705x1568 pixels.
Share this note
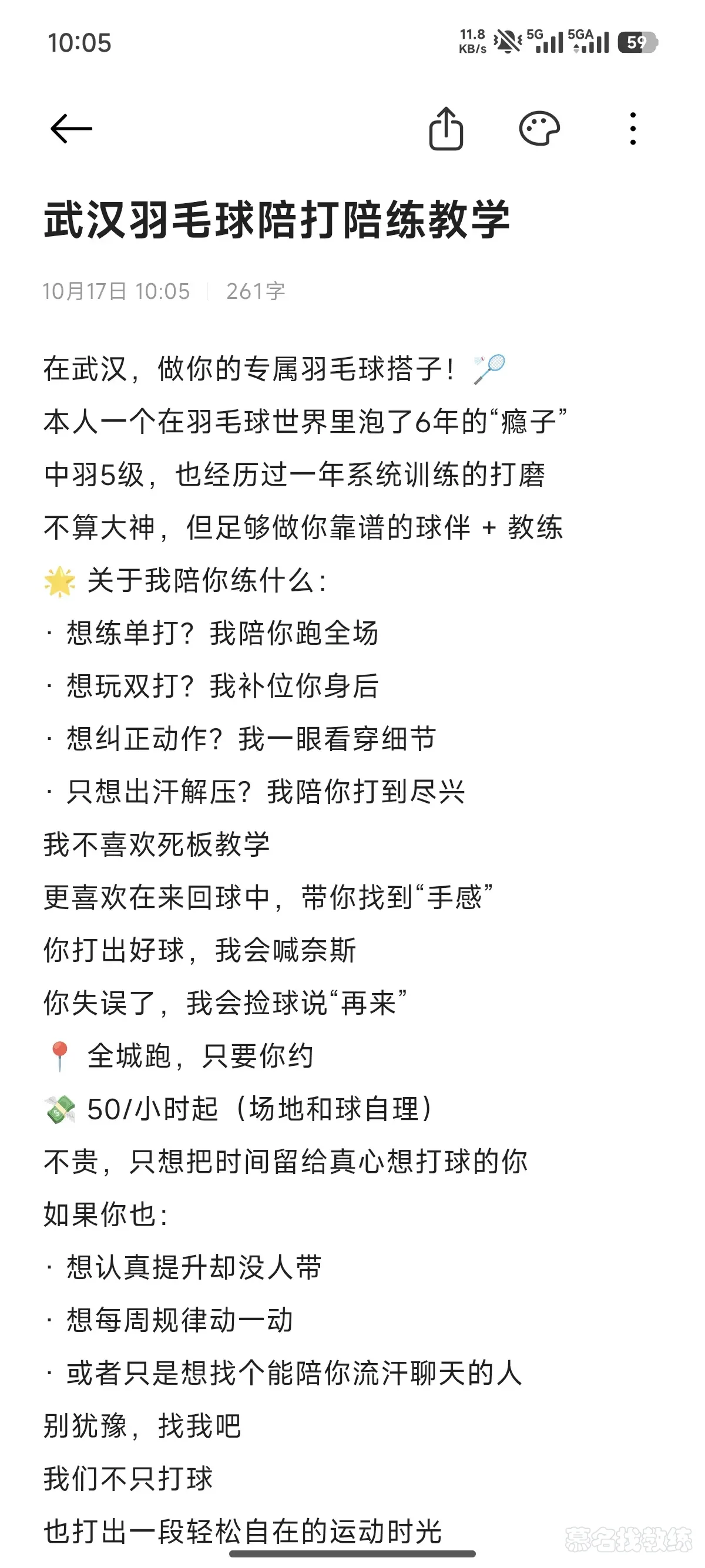pos(446,129)
